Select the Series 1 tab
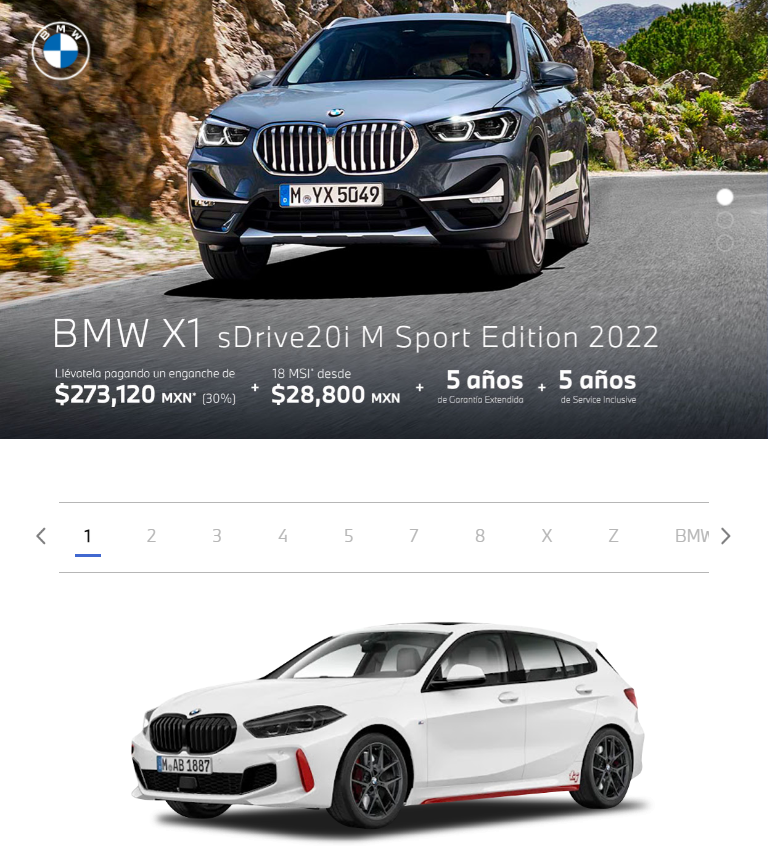Screen dimensions: 768x849 point(87,536)
